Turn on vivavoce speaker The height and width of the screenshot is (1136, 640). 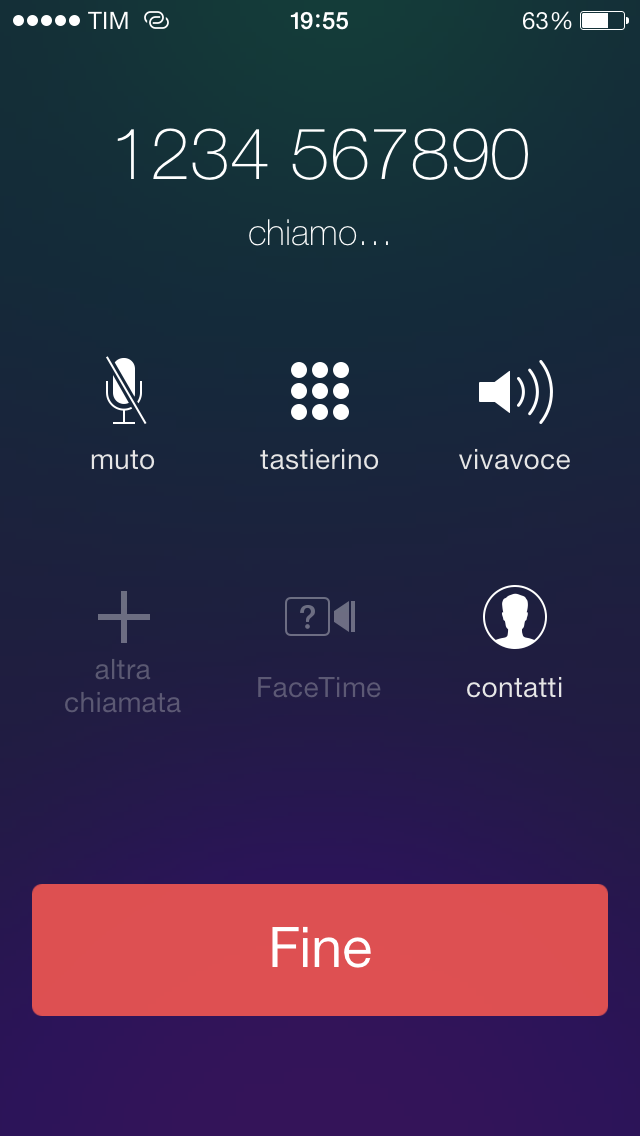[515, 392]
